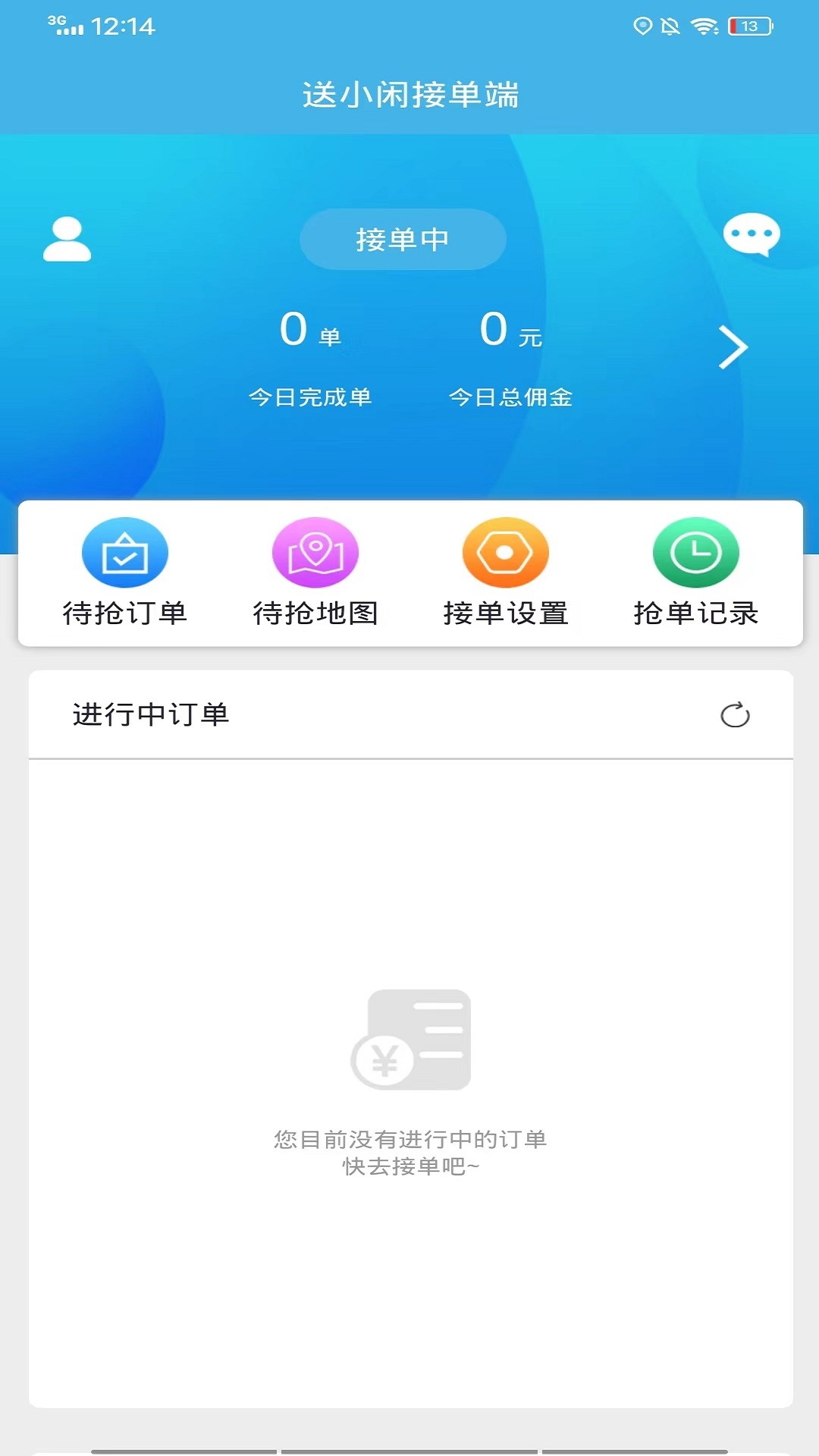This screenshot has width=819, height=1456.
Task: Open the 送小闲接单端 title bar
Action: [409, 96]
